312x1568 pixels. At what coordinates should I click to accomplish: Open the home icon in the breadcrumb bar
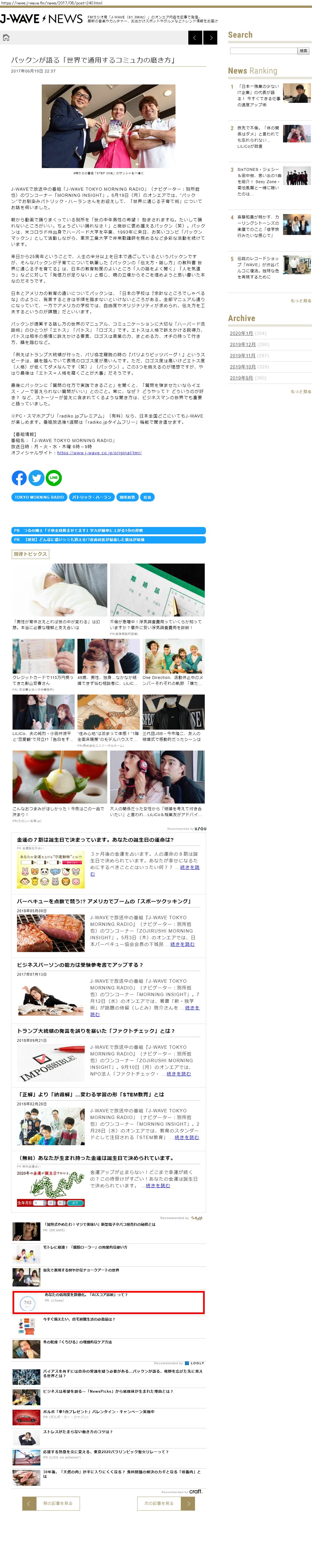point(6,38)
